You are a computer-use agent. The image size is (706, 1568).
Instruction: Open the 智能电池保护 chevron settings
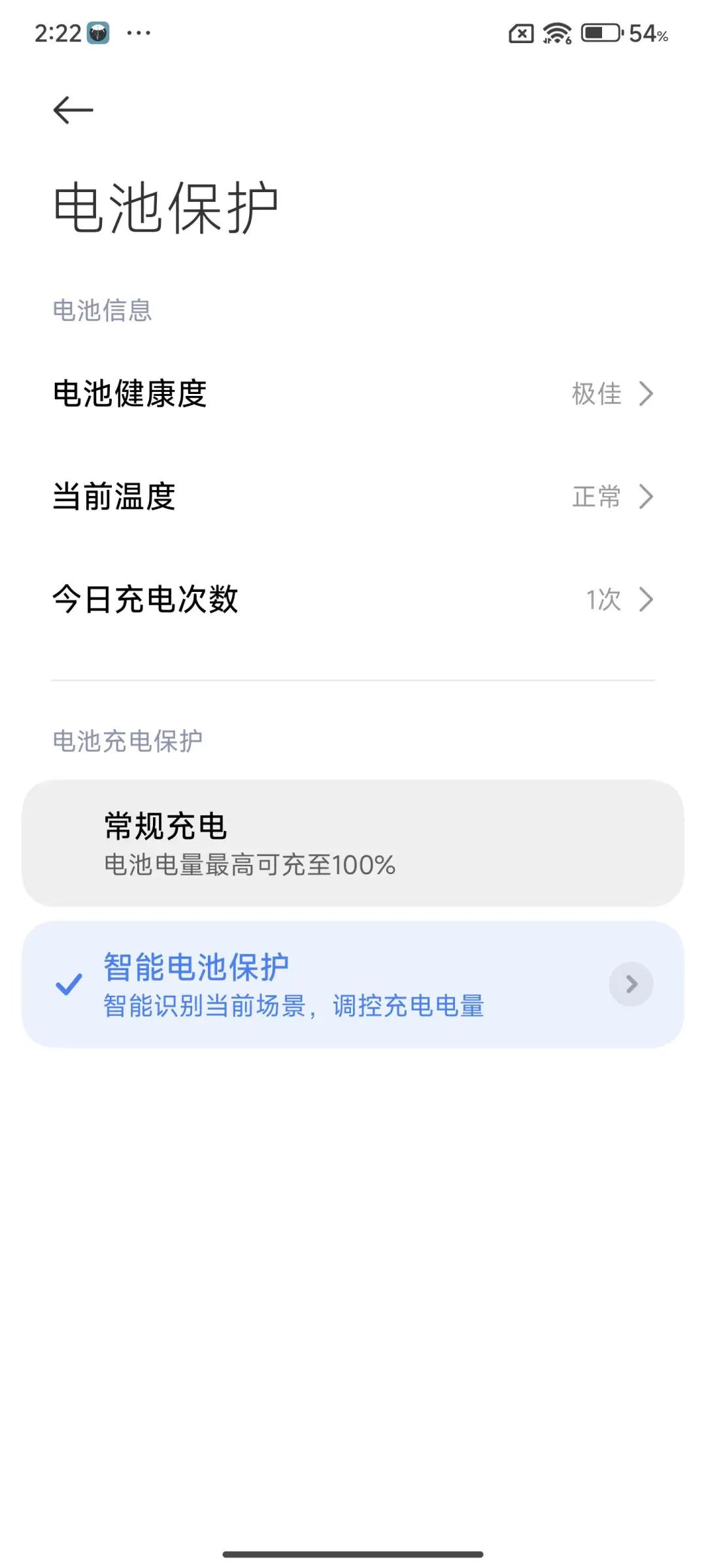click(631, 984)
